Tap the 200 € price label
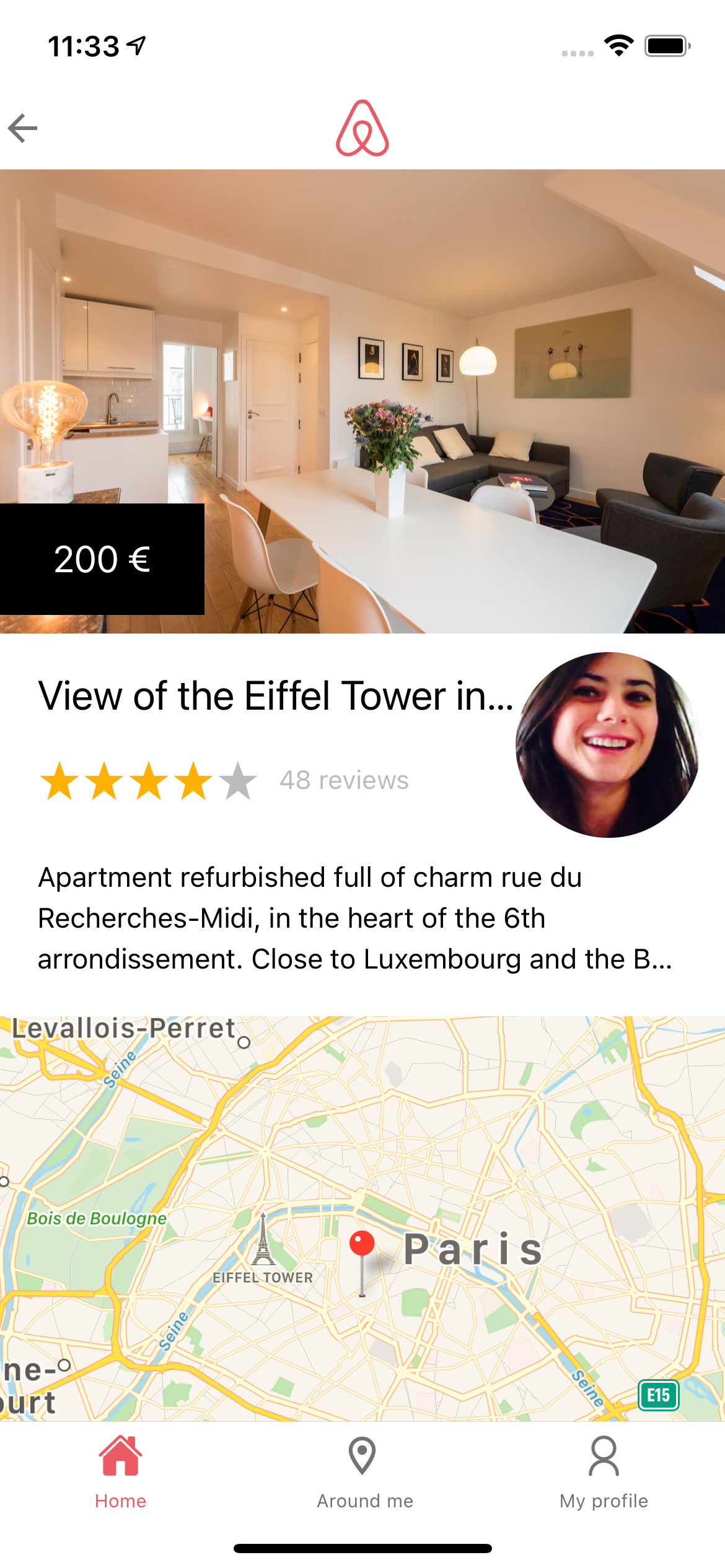 pyautogui.click(x=102, y=559)
